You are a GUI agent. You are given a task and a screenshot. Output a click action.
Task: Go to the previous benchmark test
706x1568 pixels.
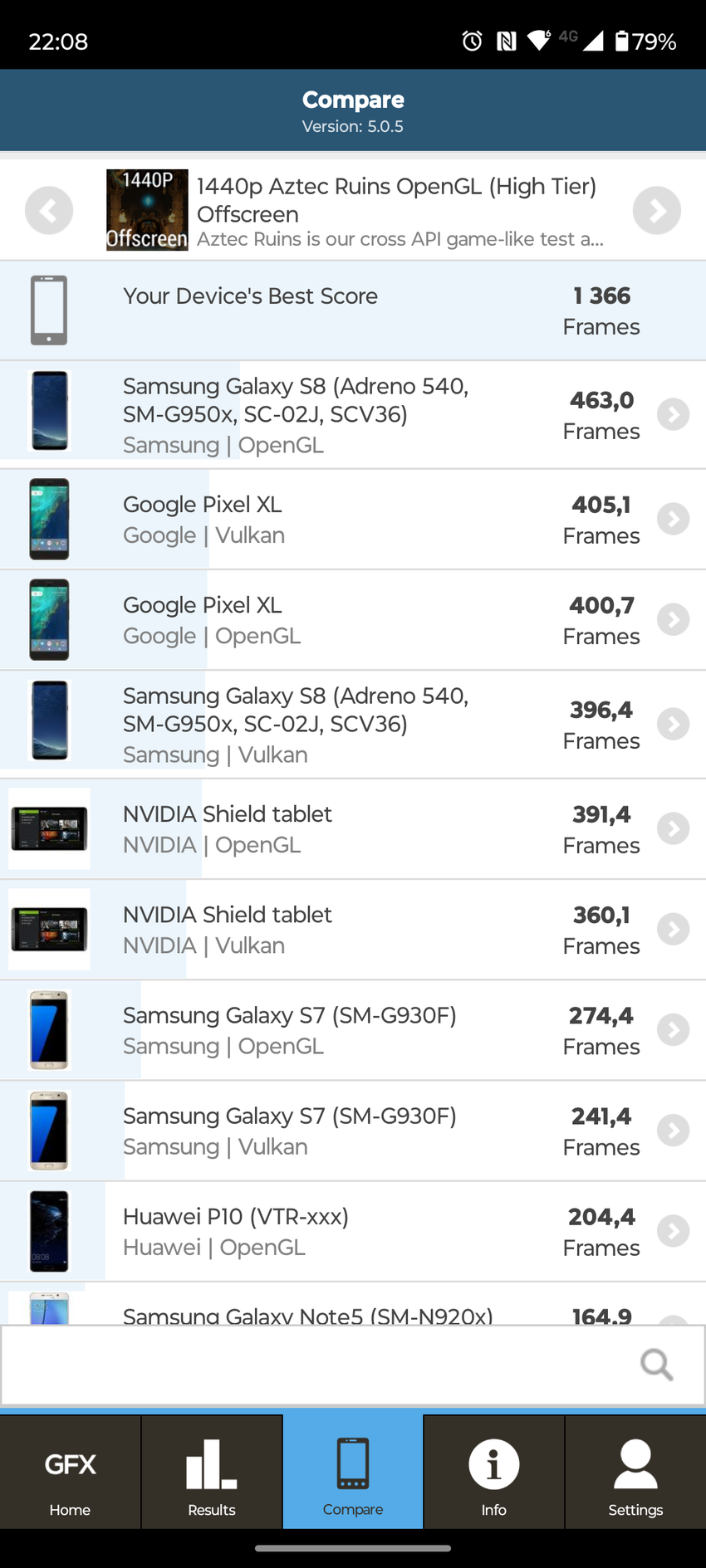(x=49, y=211)
